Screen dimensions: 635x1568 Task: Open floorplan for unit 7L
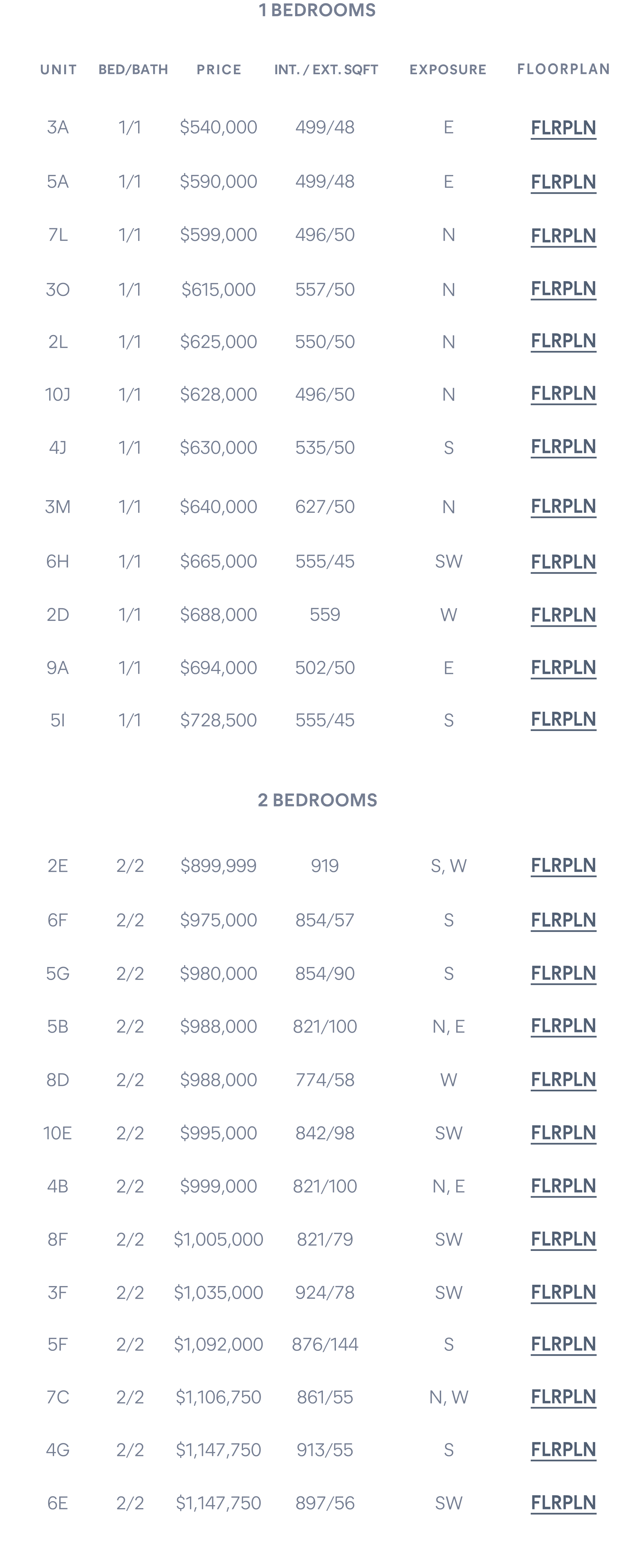(x=563, y=236)
